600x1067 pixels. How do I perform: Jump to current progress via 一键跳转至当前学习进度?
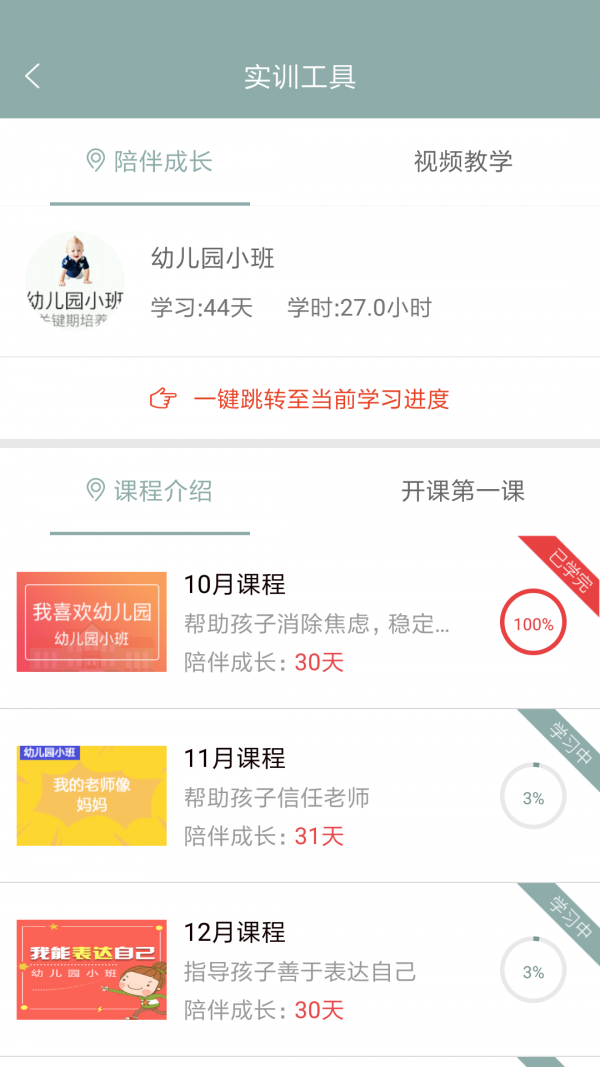[x=300, y=400]
